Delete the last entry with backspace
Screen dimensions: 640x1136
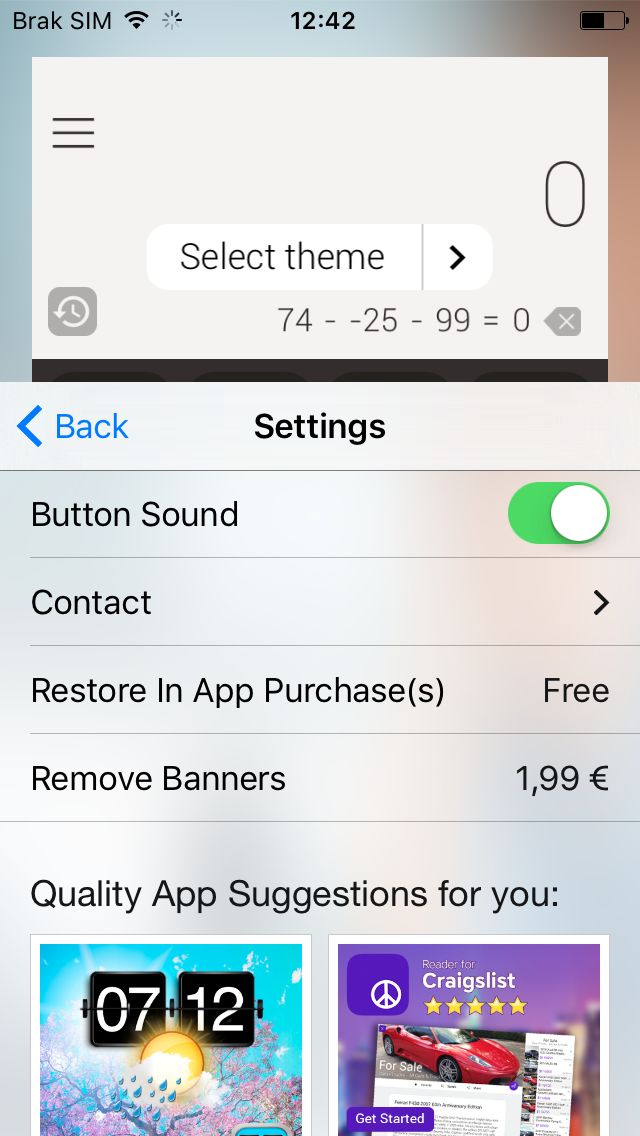pos(562,321)
